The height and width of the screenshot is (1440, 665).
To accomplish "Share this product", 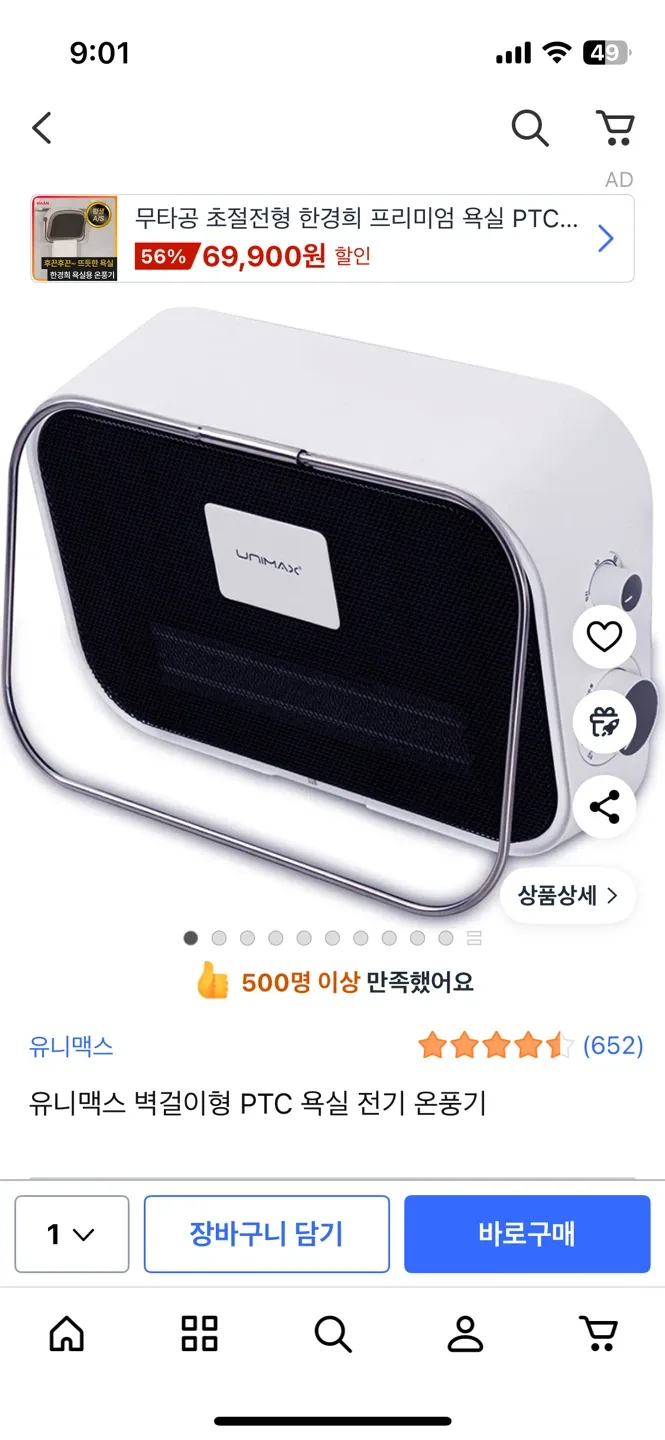I will 604,807.
